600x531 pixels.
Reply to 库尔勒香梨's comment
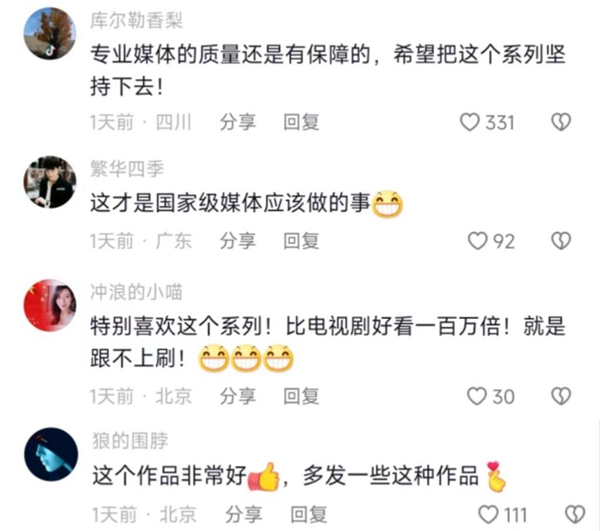pyautogui.click(x=300, y=122)
